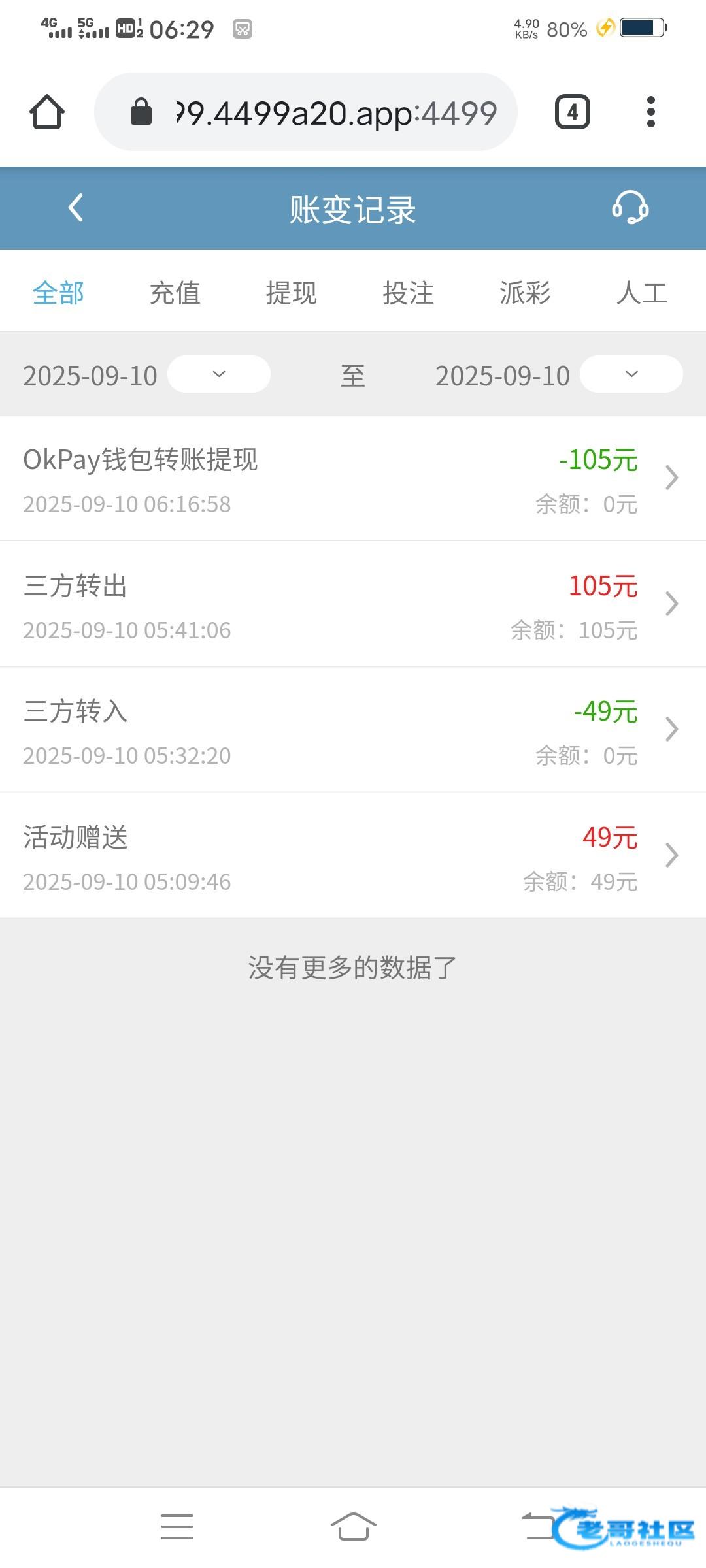
Task: Tap the browser home button
Action: [47, 112]
